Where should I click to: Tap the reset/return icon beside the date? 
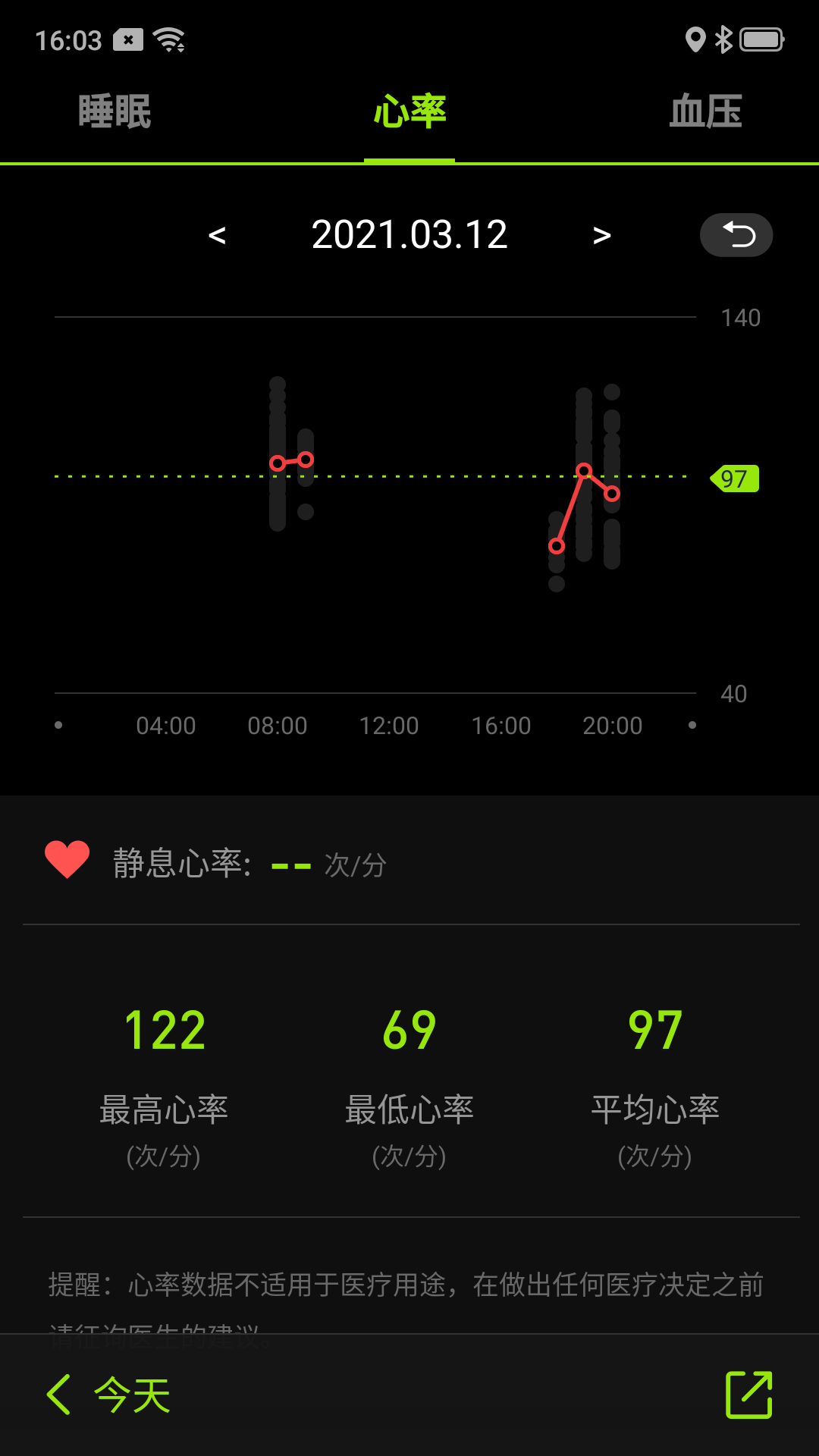click(x=736, y=235)
